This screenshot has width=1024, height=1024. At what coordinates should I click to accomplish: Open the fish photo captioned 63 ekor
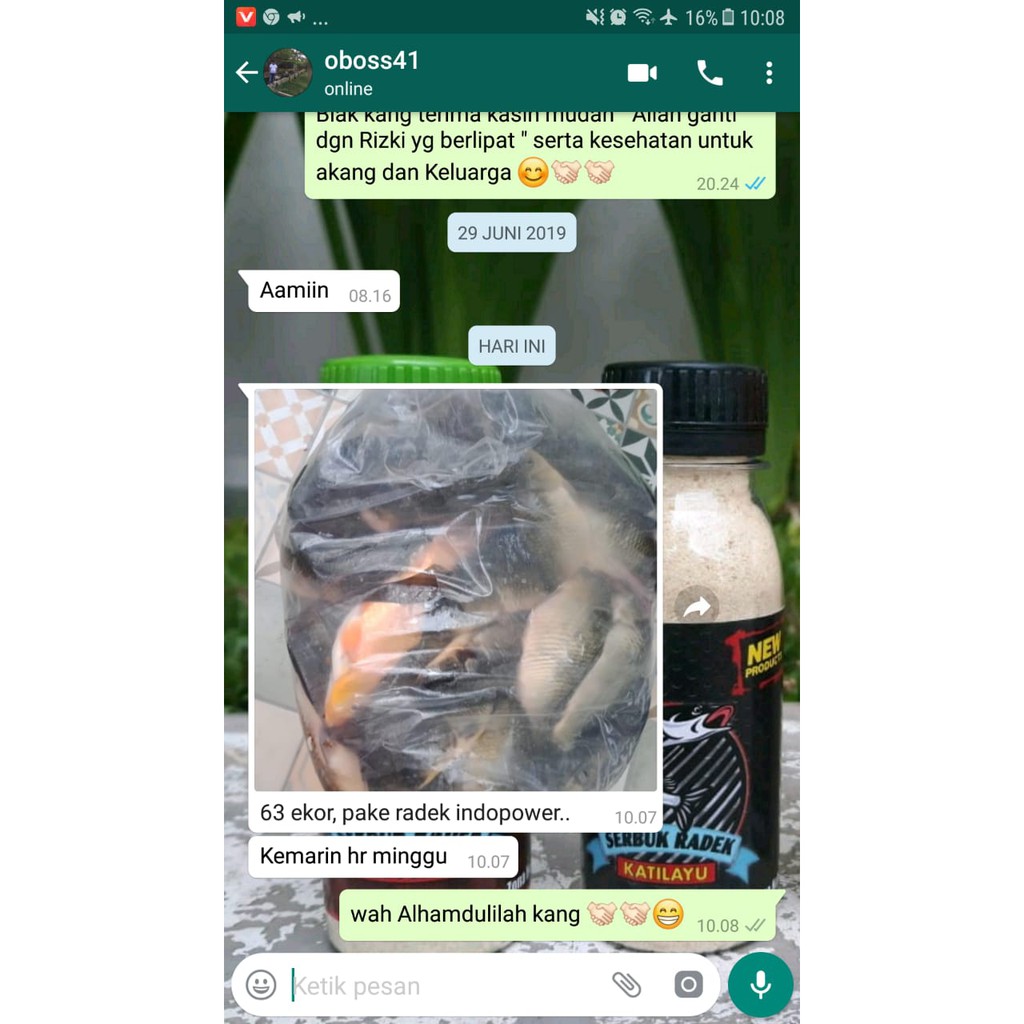point(455,590)
